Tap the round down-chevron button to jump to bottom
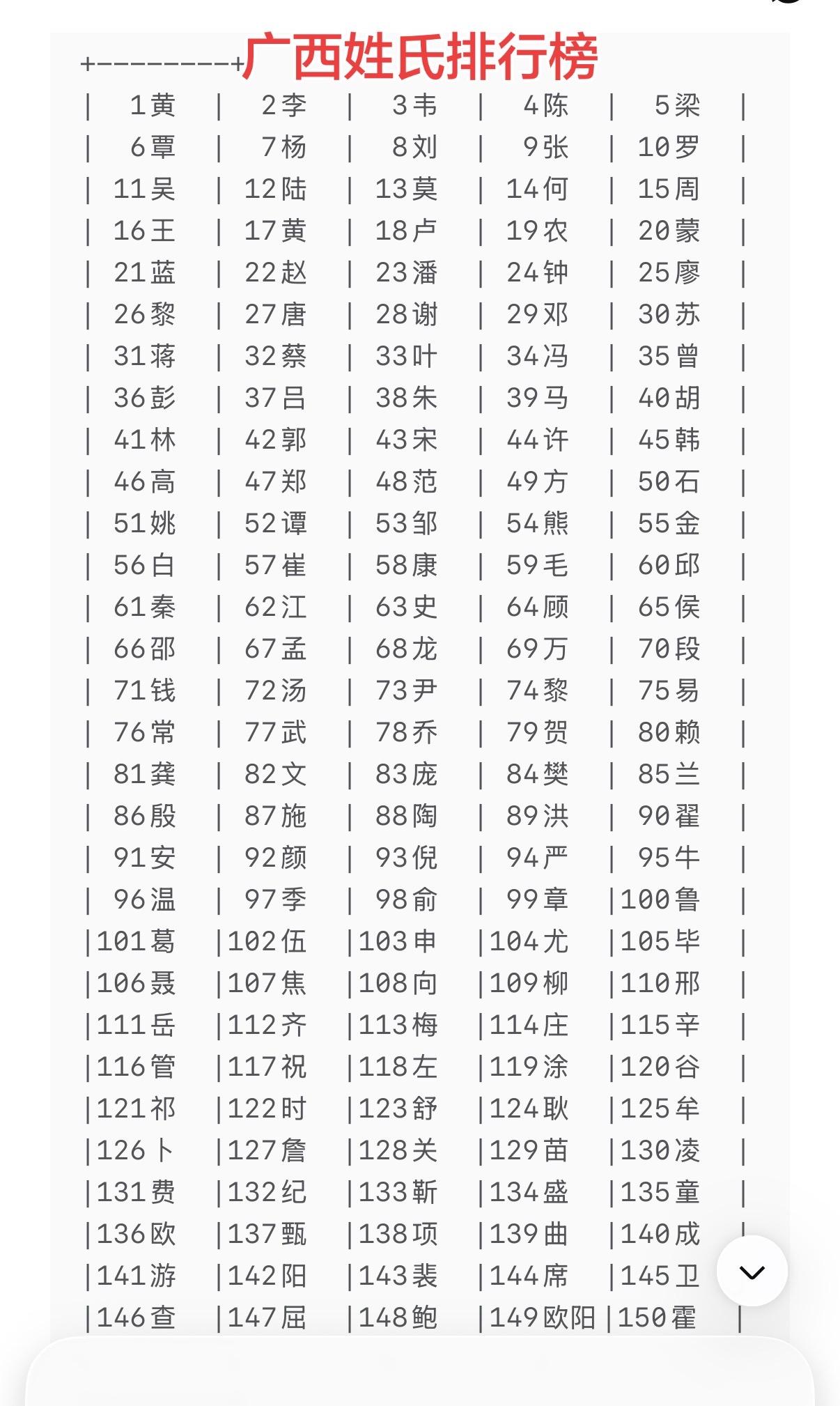The image size is (840, 1406). [x=752, y=1271]
